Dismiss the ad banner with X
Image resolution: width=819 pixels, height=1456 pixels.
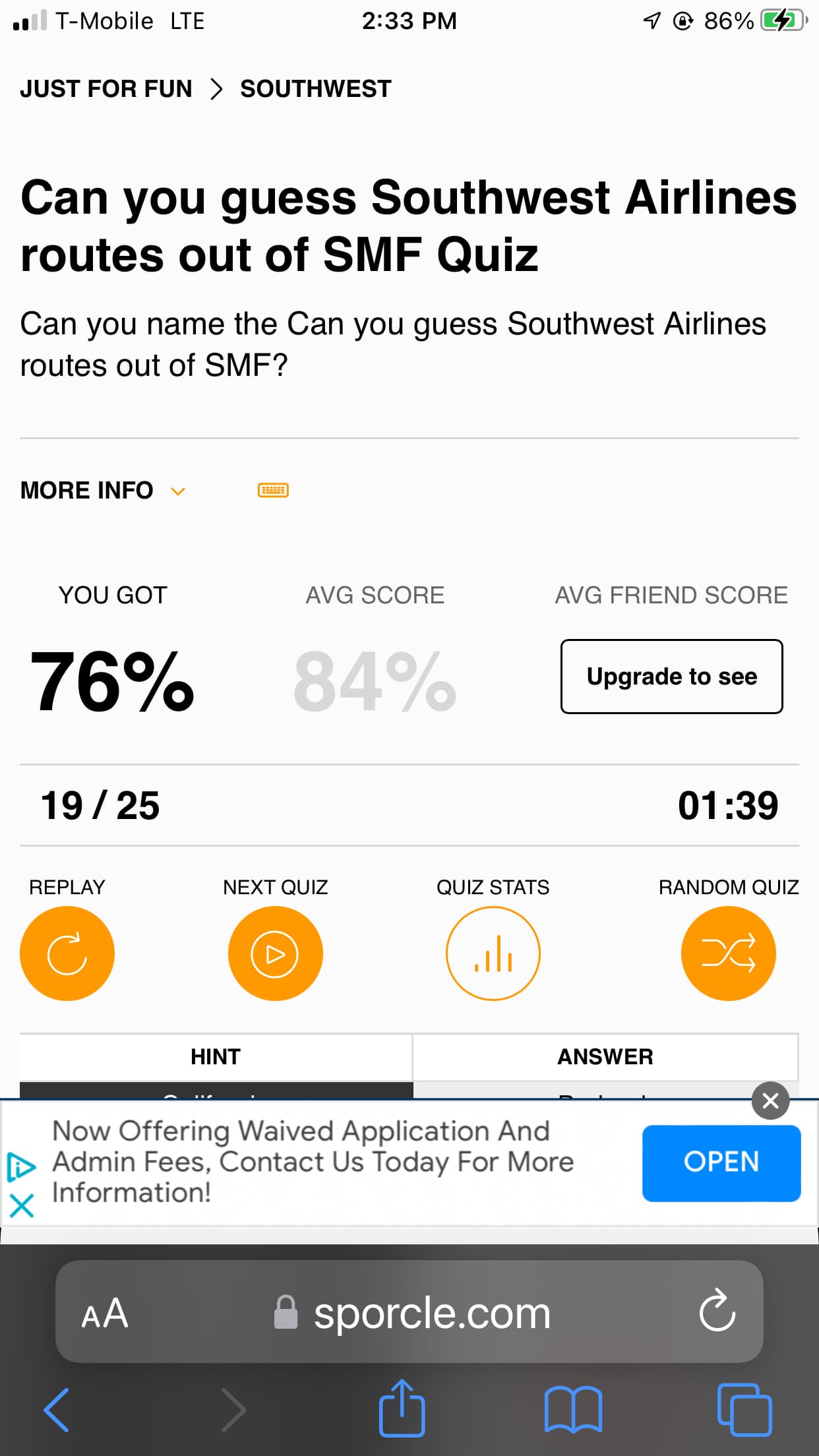[x=771, y=1101]
